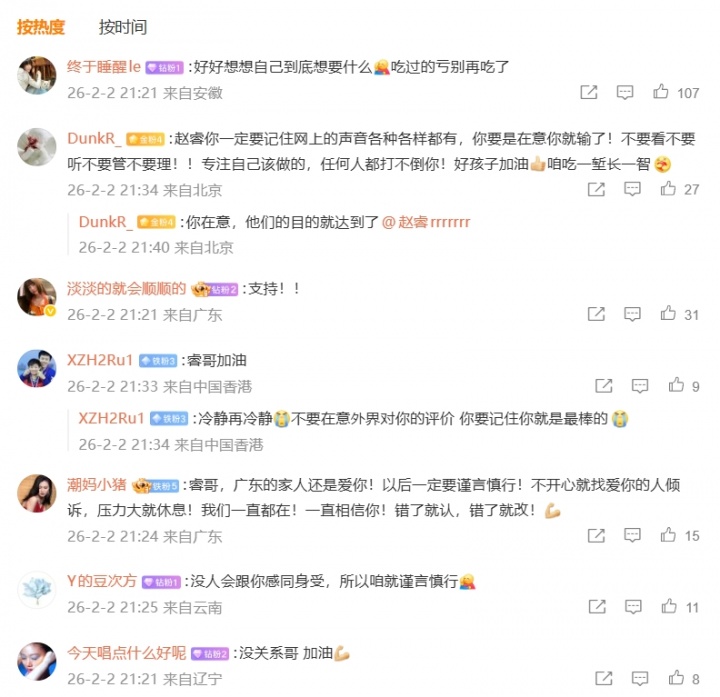
Task: Share the comment by Y的豆次方
Action: click(597, 606)
